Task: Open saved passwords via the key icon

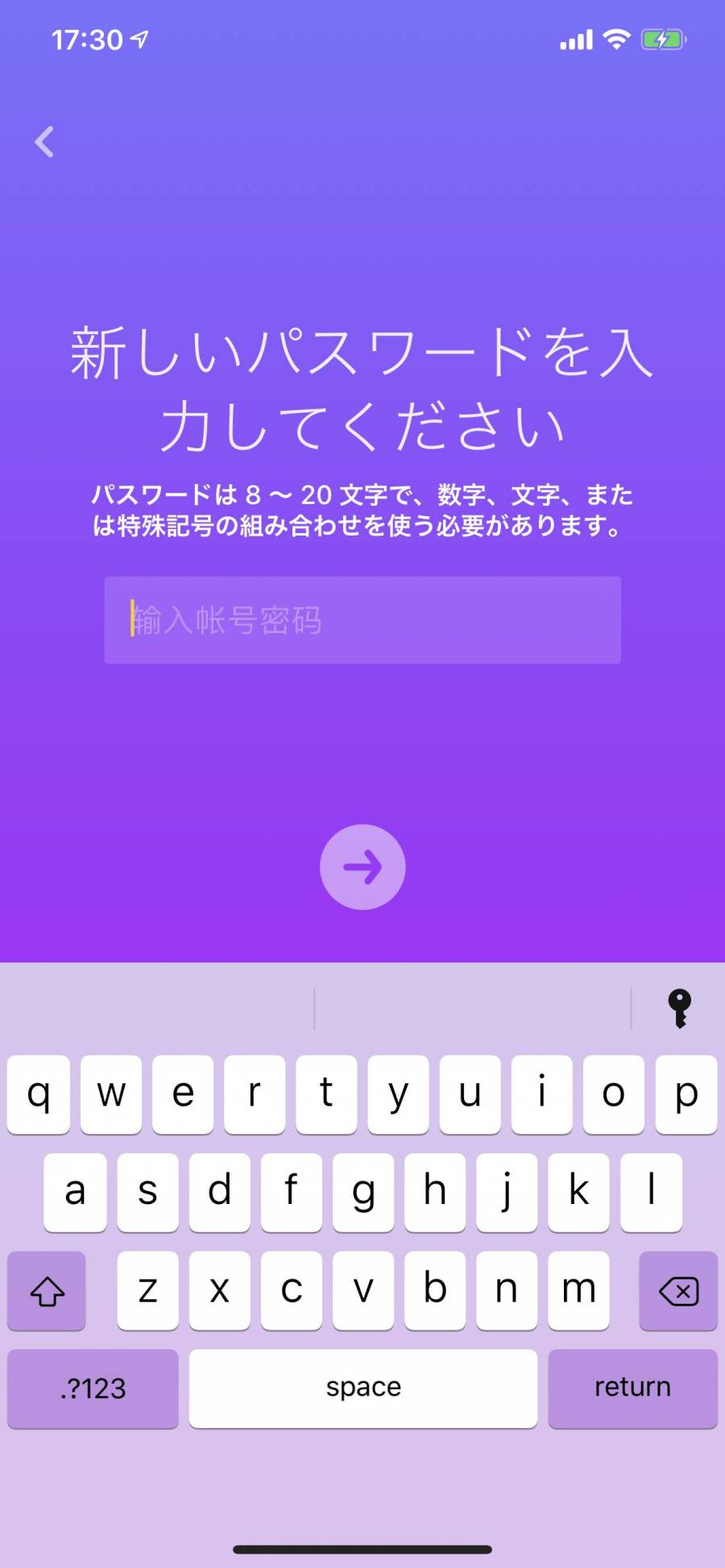Action: [x=679, y=1007]
